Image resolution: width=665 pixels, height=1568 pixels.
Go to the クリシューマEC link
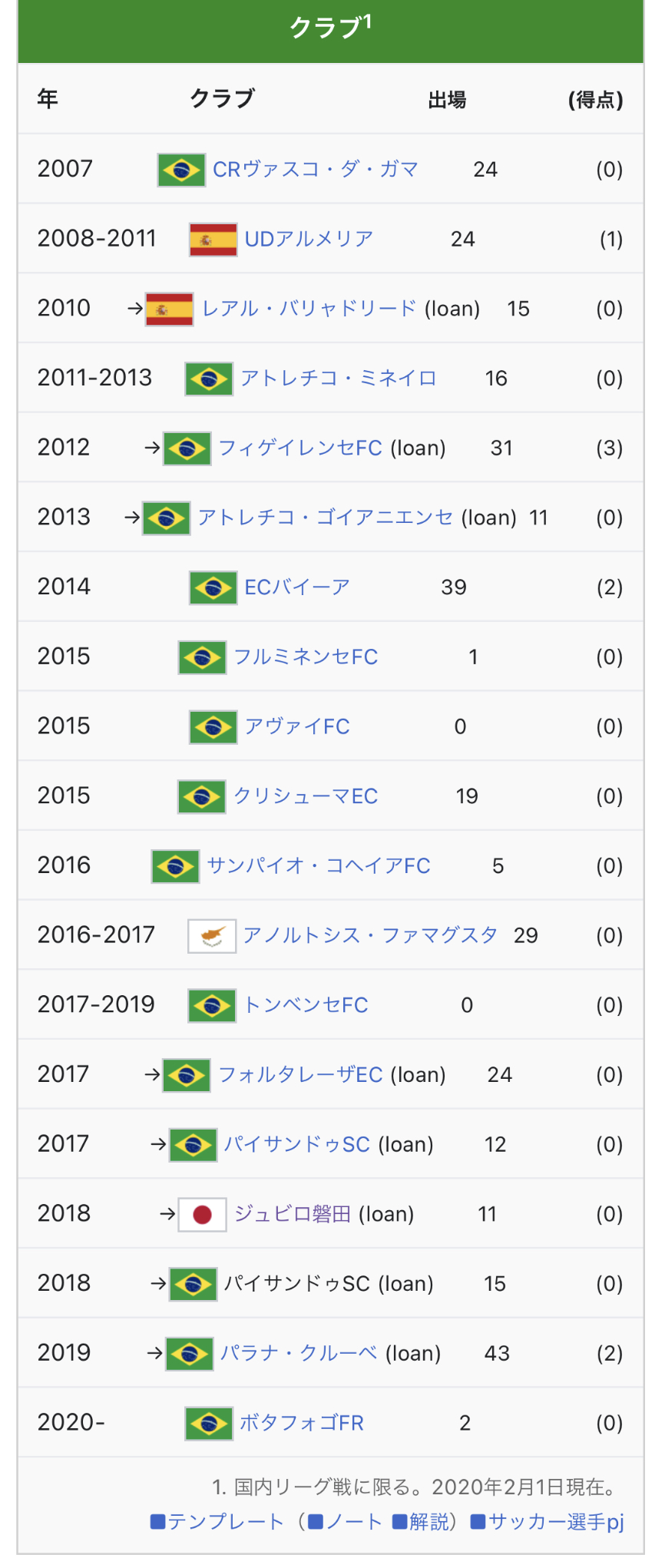tap(306, 796)
